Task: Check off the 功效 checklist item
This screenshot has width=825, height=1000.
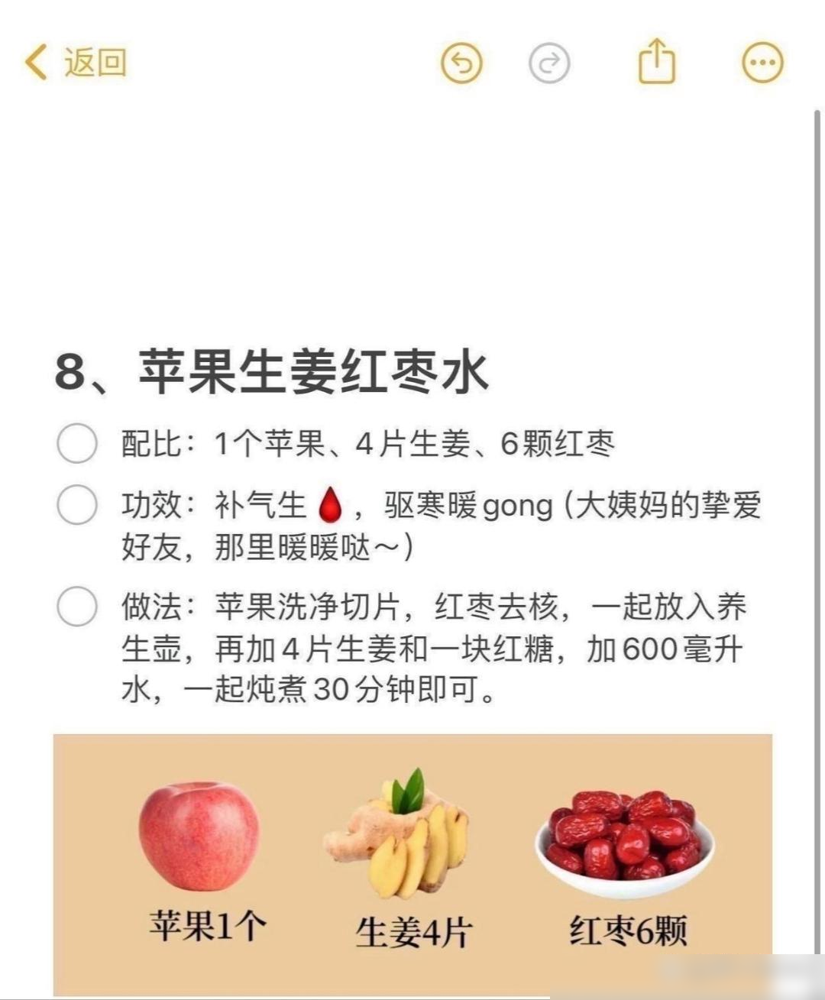Action: pos(77,505)
